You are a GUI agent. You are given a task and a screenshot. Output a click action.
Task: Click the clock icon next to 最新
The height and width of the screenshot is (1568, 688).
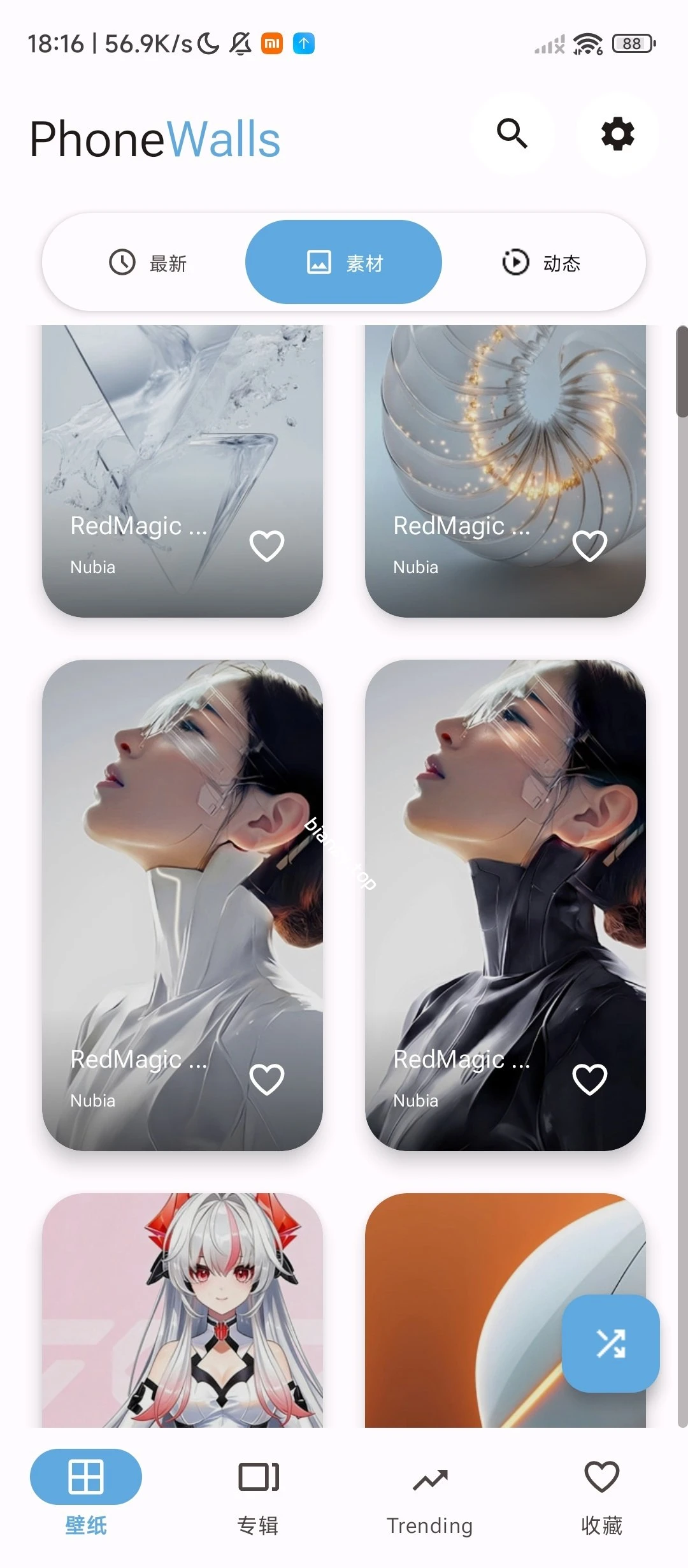point(122,262)
